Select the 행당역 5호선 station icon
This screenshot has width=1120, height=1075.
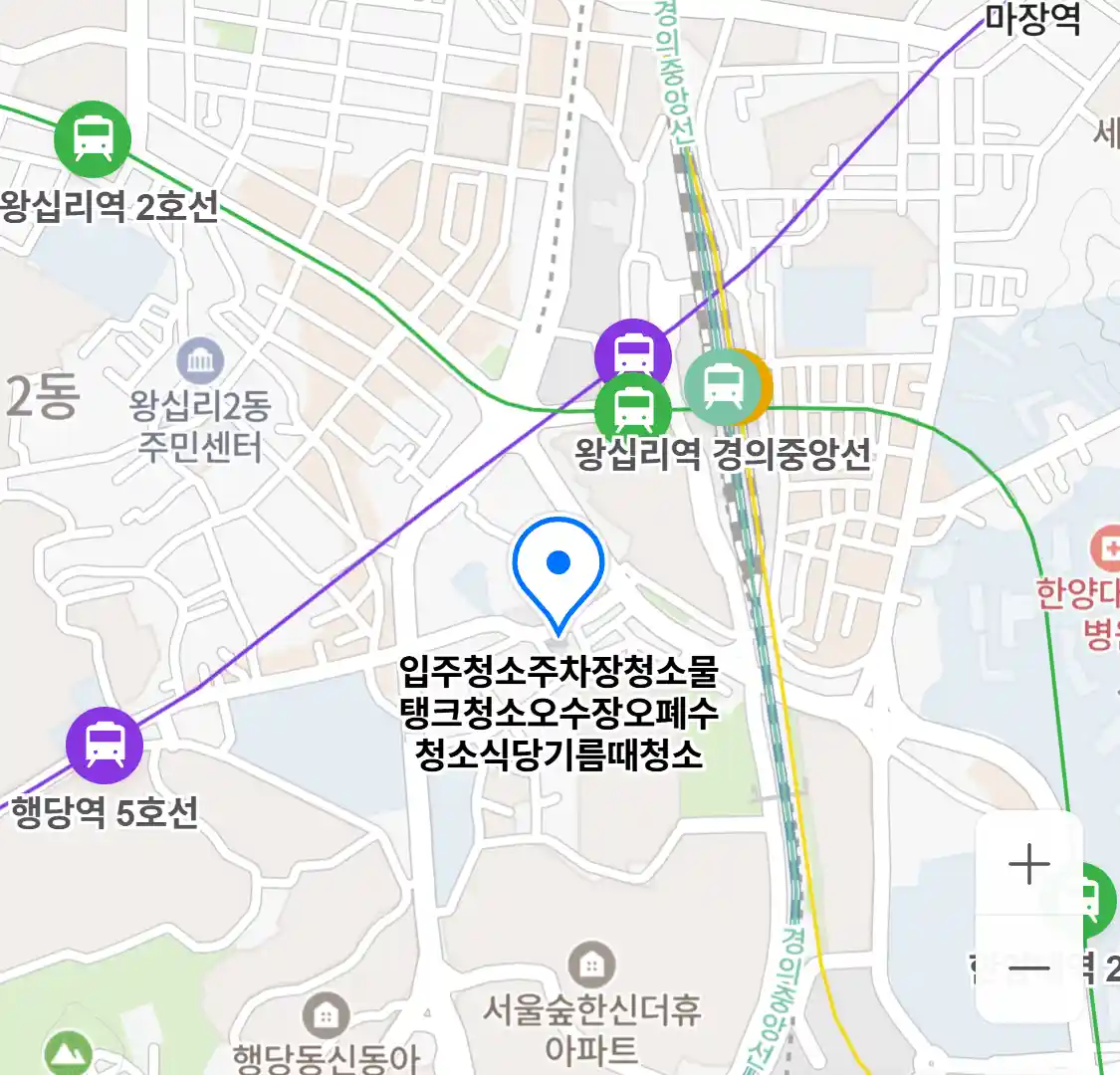105,745
